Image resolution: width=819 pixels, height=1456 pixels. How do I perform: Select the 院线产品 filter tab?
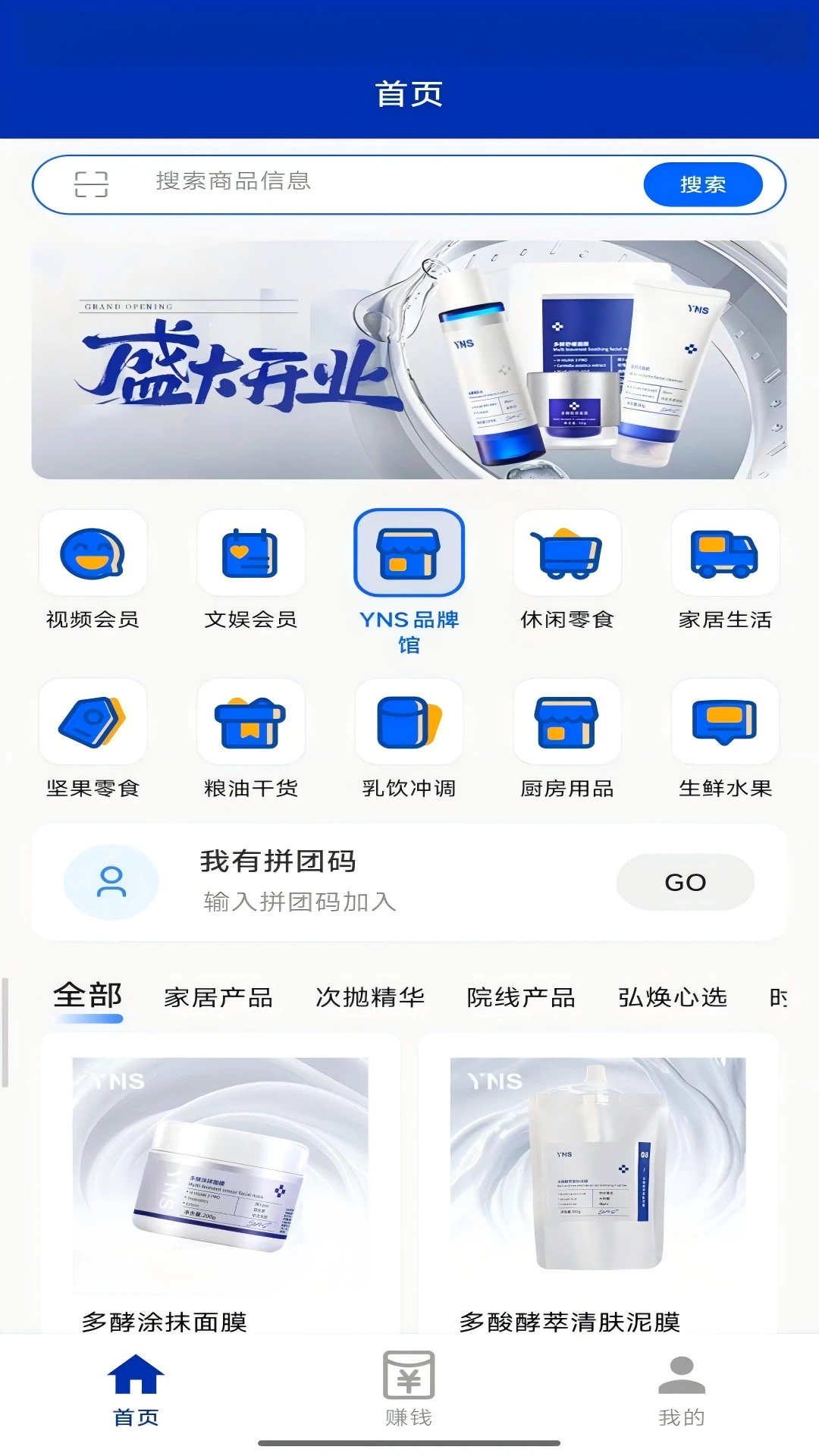[520, 997]
